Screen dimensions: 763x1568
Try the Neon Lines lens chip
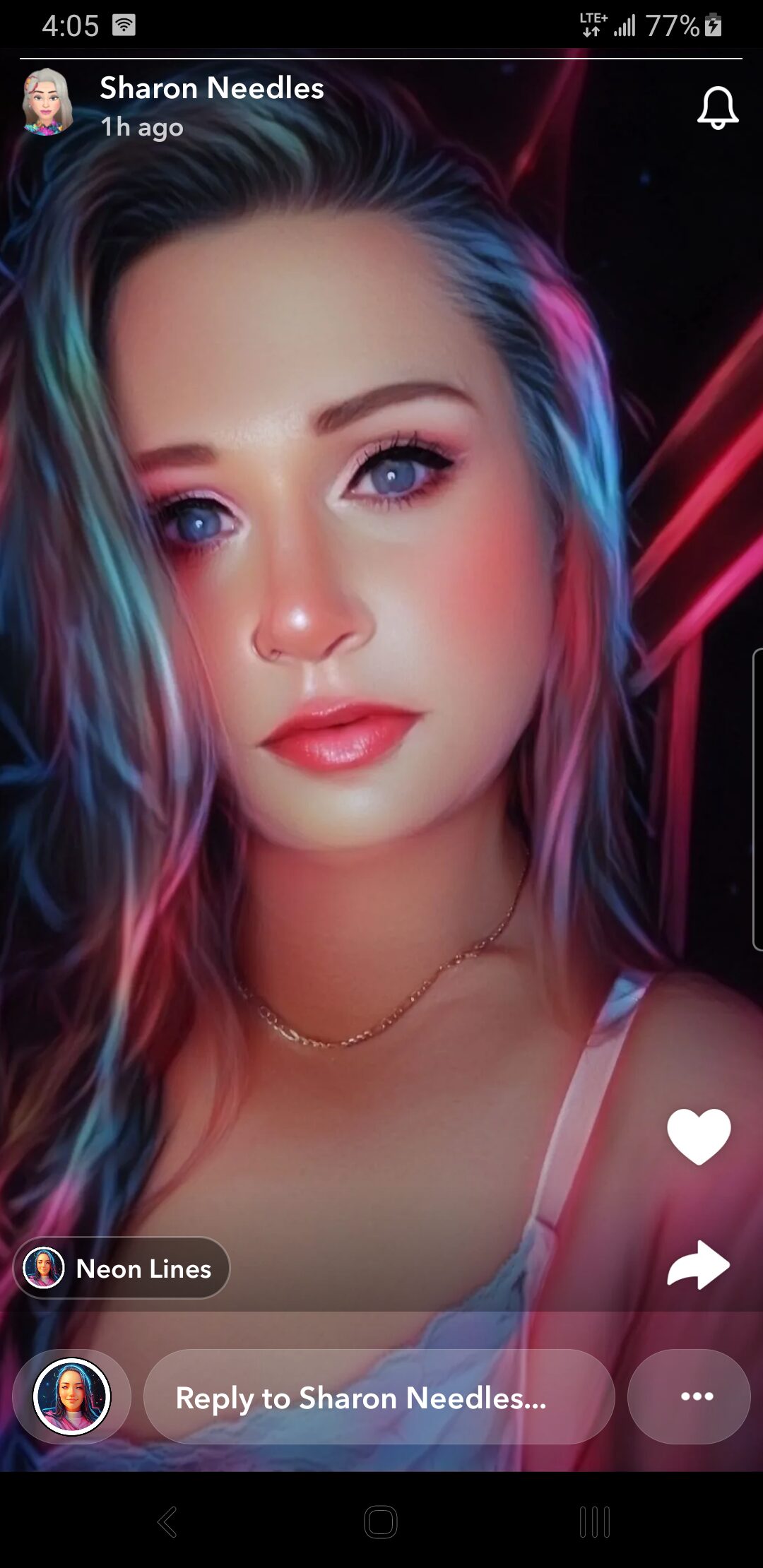click(x=122, y=1268)
